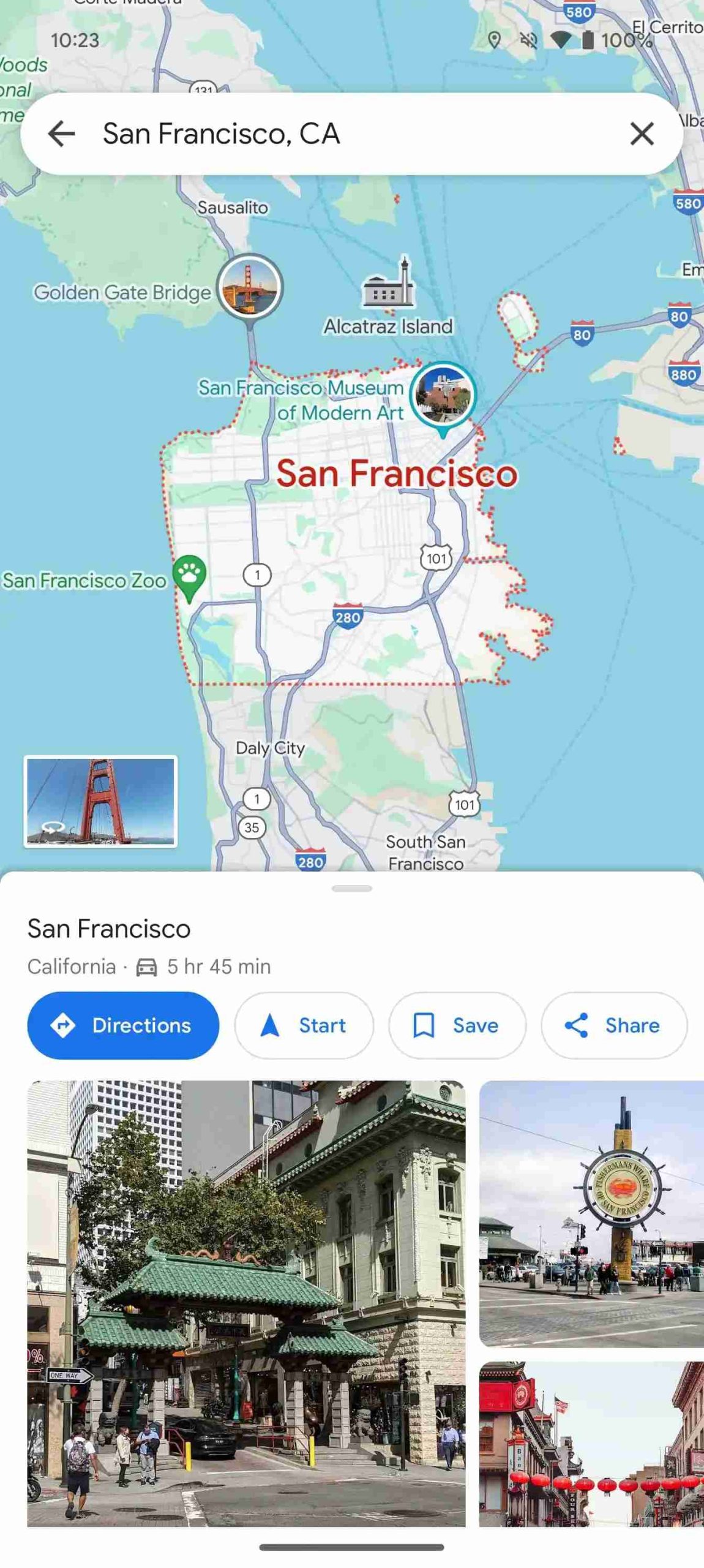704x1568 pixels.
Task: Get Directions to San Francisco
Action: tap(123, 1025)
